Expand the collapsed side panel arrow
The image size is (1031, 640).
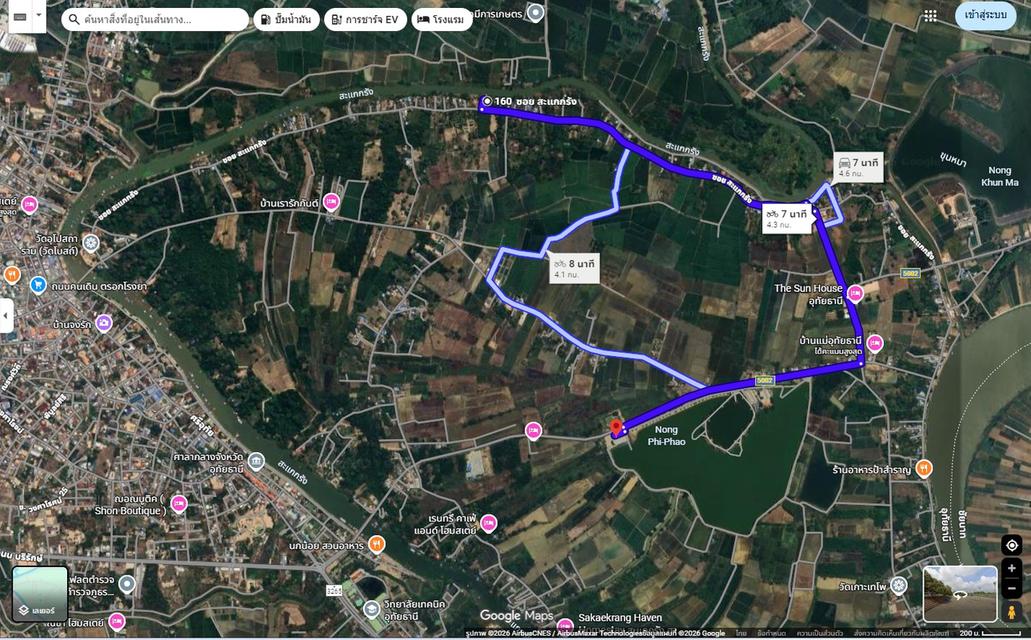pos(6,314)
